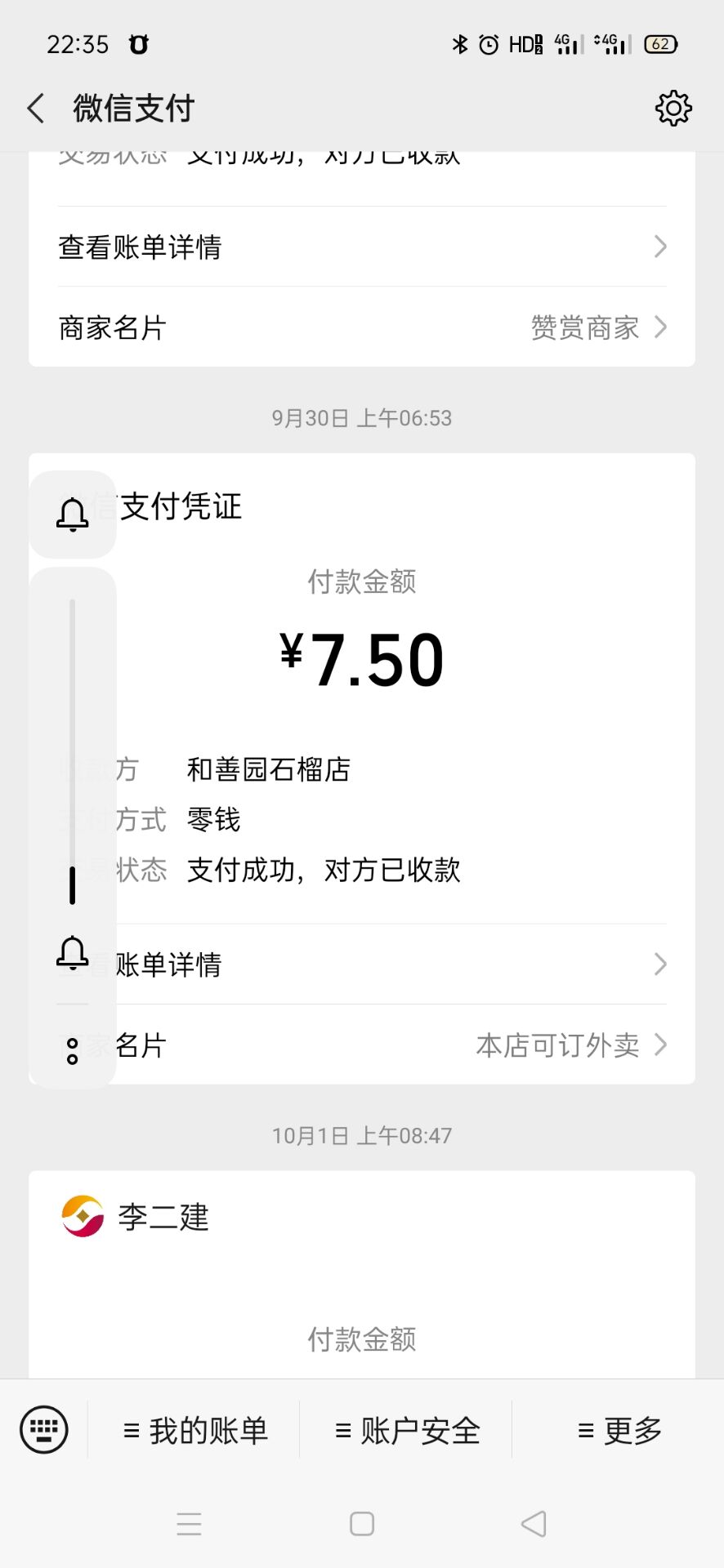Image resolution: width=724 pixels, height=1568 pixels.
Task: Expand 赞赏商家 merchant card entry
Action: pyautogui.click(x=583, y=327)
